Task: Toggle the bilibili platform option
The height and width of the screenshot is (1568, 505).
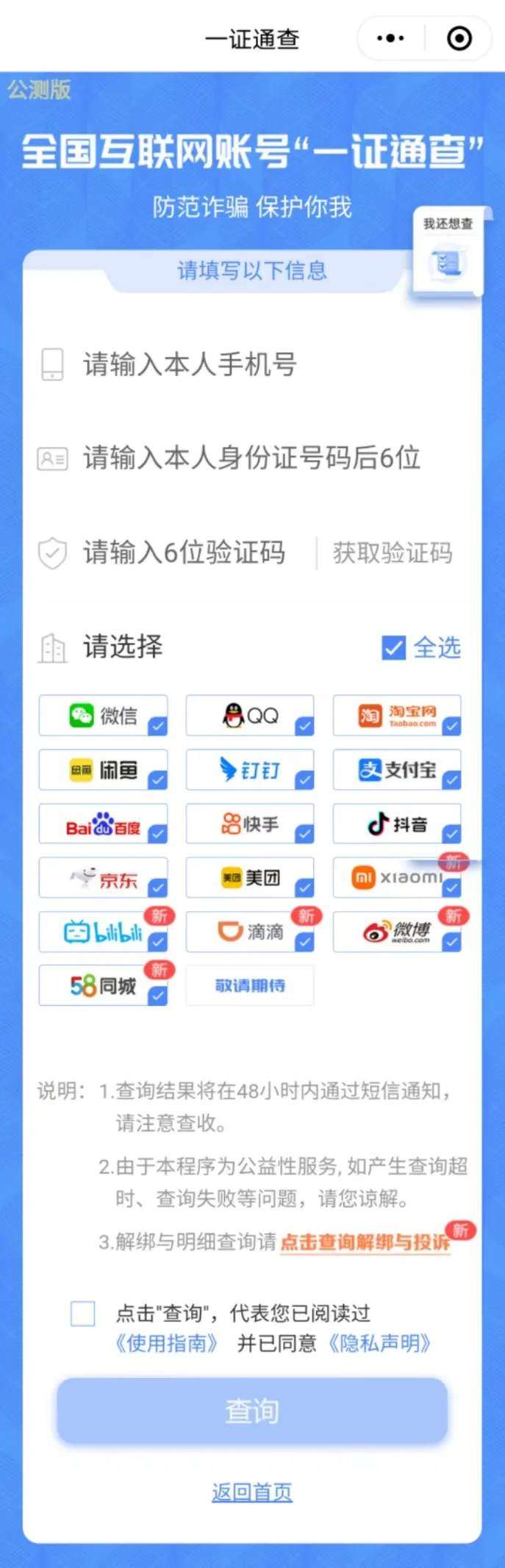Action: point(103,932)
